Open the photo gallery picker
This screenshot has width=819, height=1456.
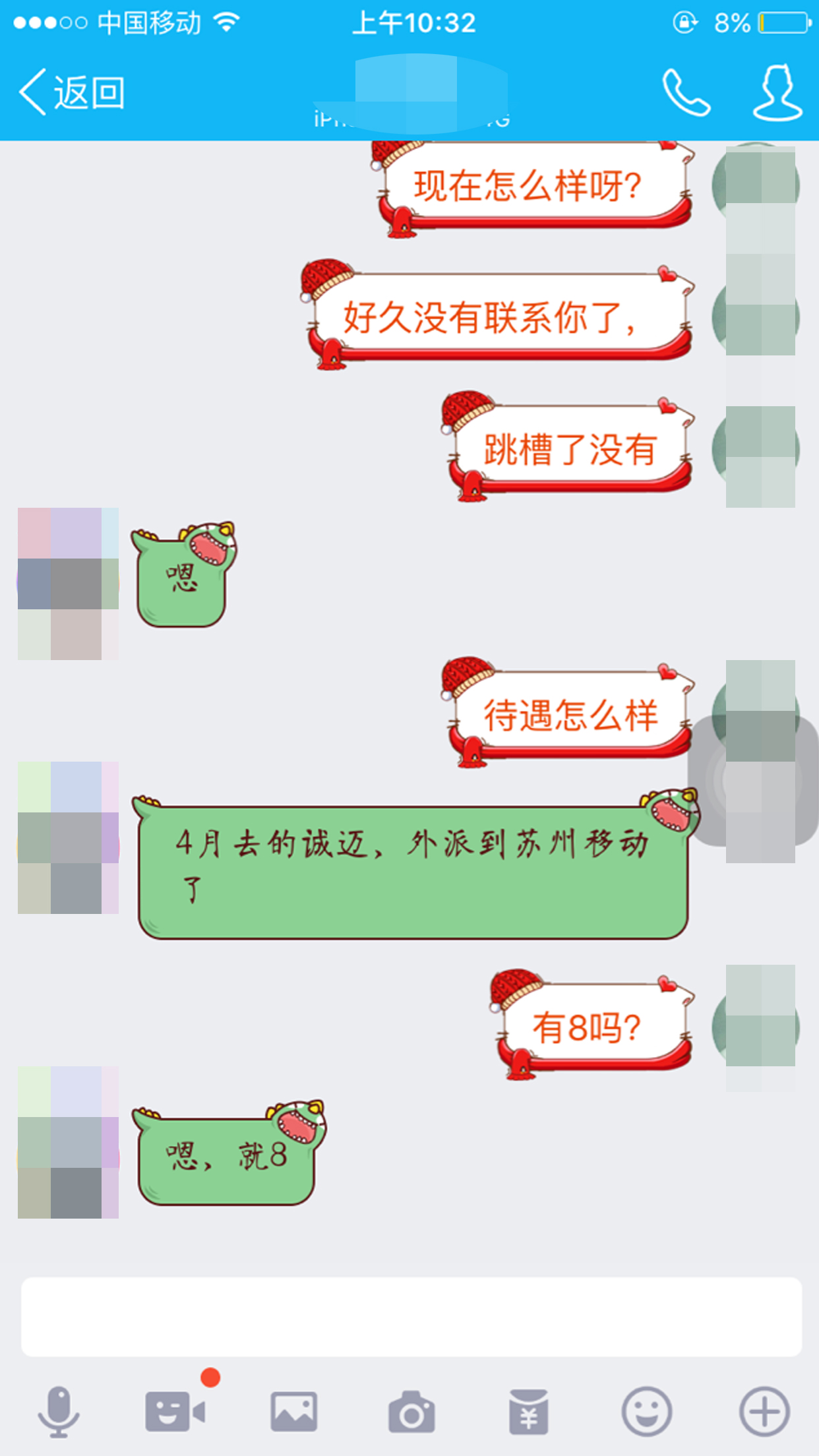(x=293, y=1411)
